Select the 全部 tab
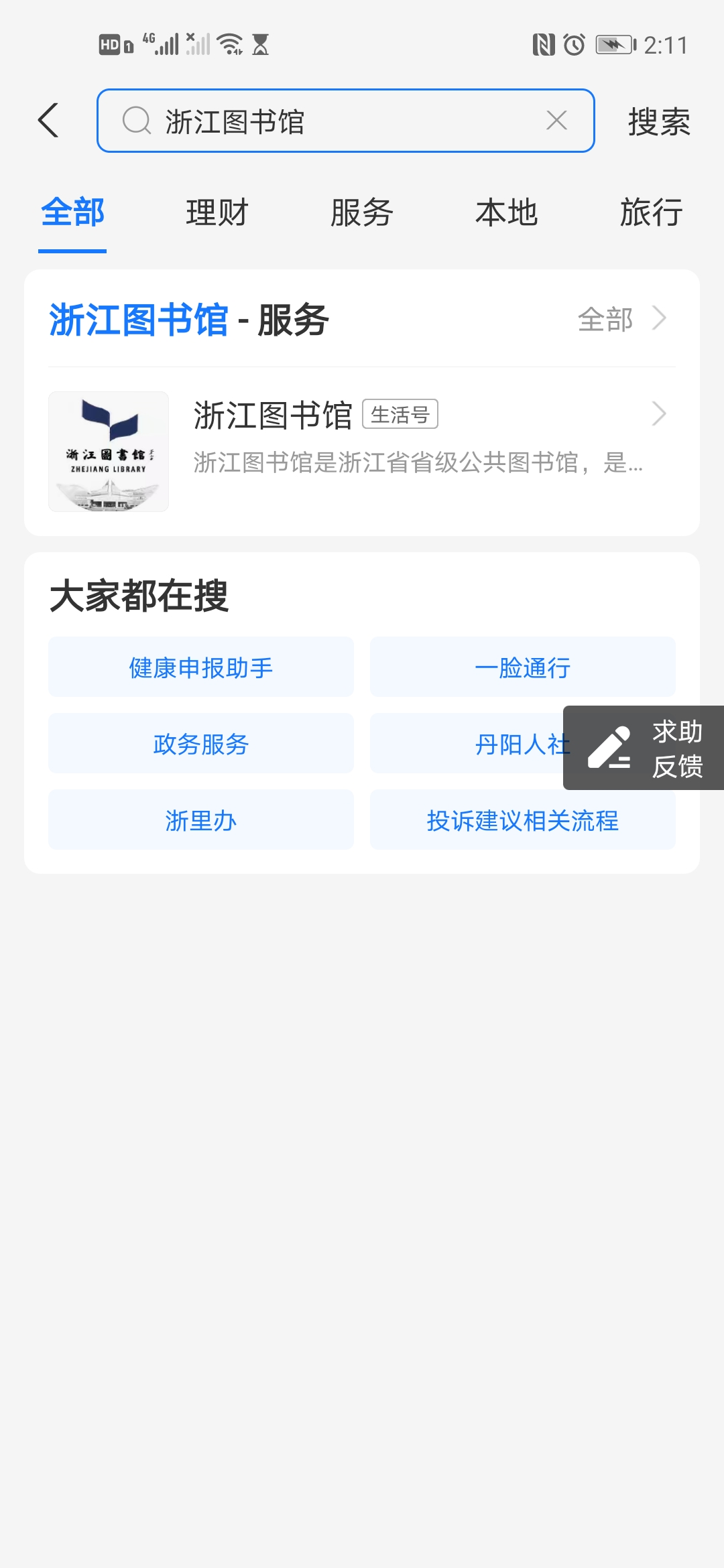Screen dimensions: 724x1568 coord(72,213)
